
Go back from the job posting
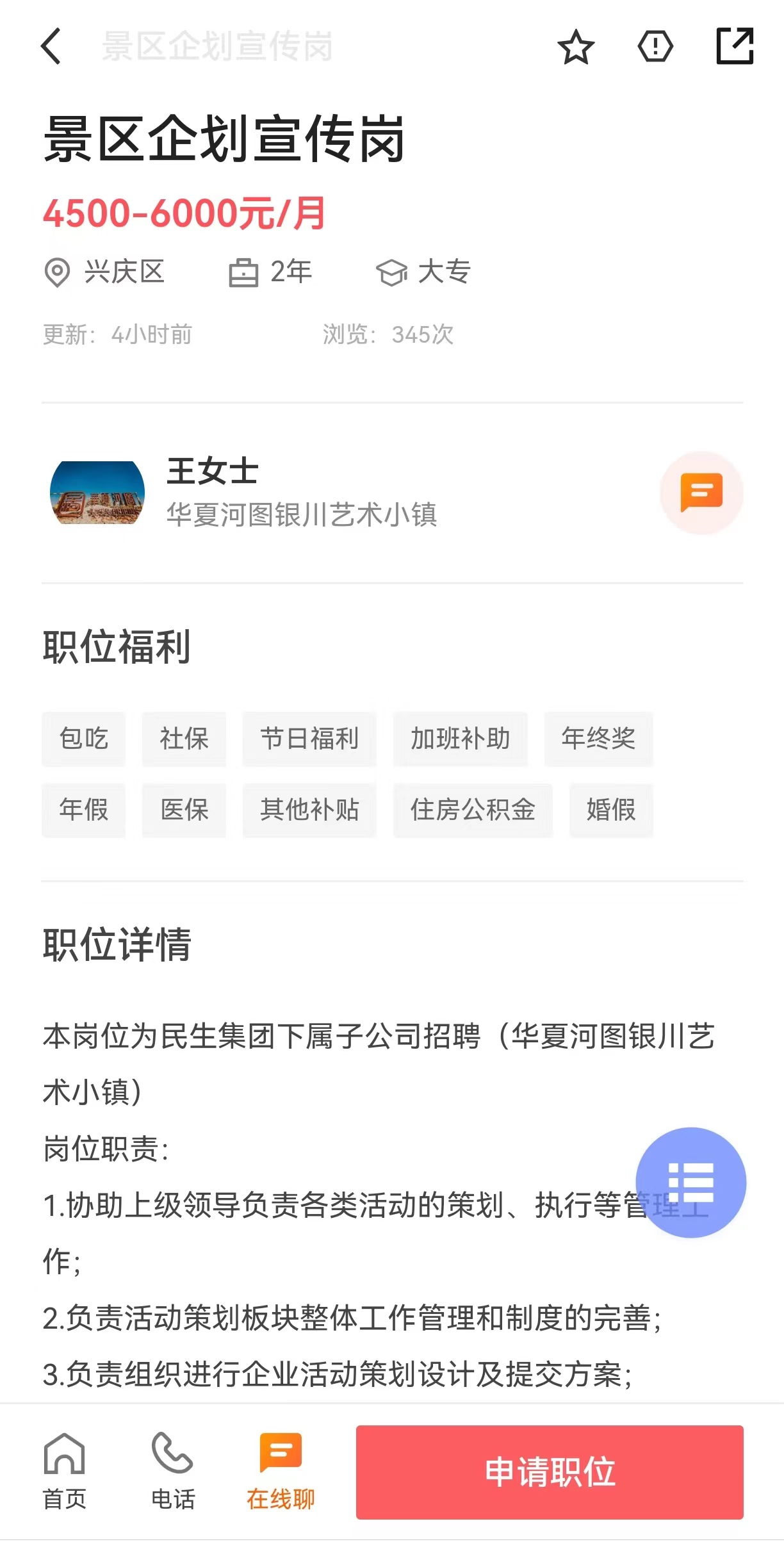point(51,46)
